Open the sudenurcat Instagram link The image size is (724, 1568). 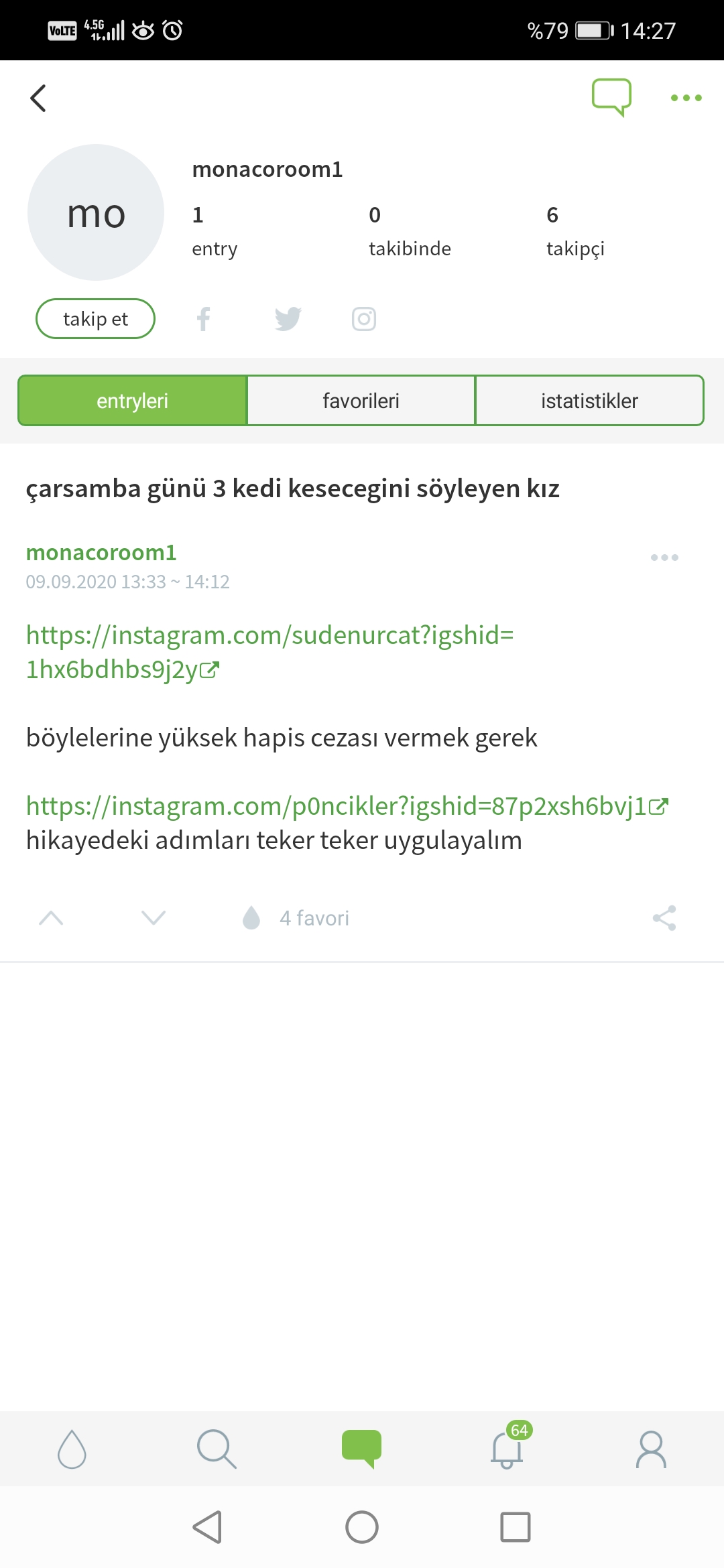[x=269, y=636]
